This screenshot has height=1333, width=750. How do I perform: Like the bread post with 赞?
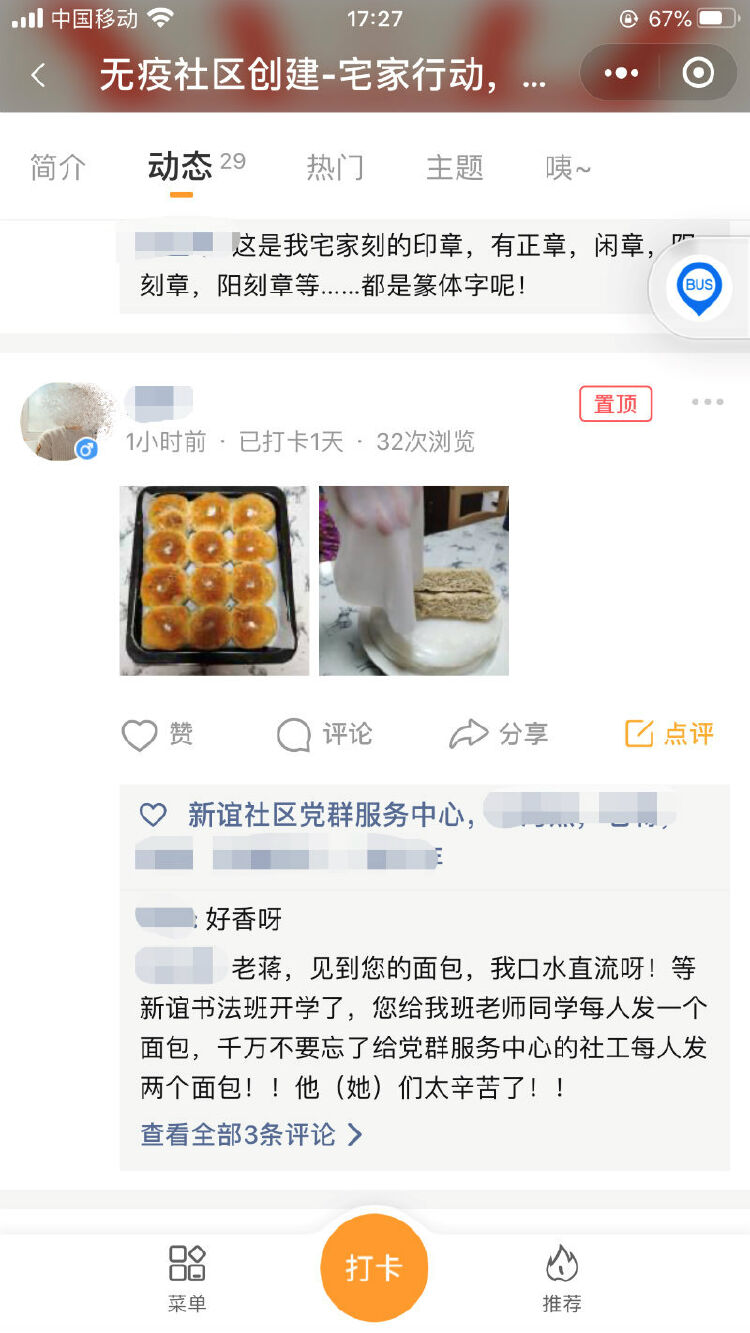coord(157,735)
